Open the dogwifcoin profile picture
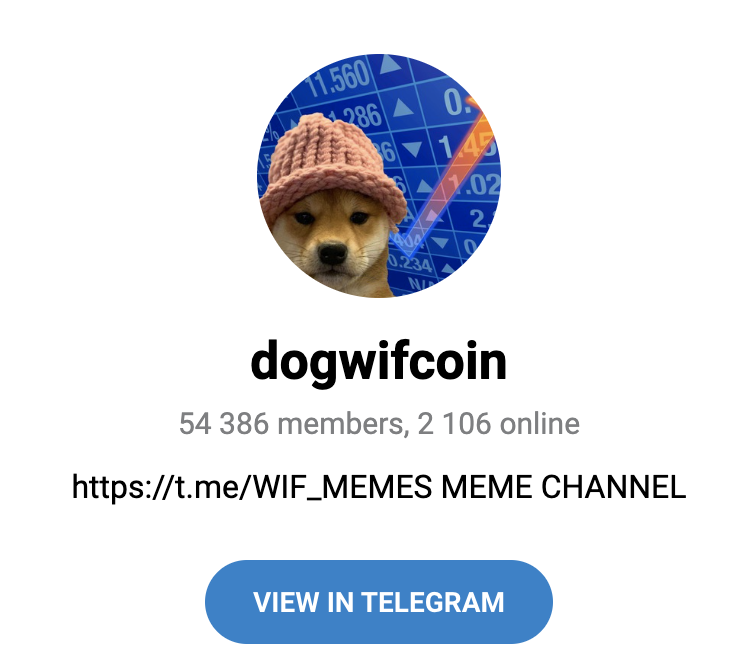Screen dimensions: 746x664 click(378, 176)
